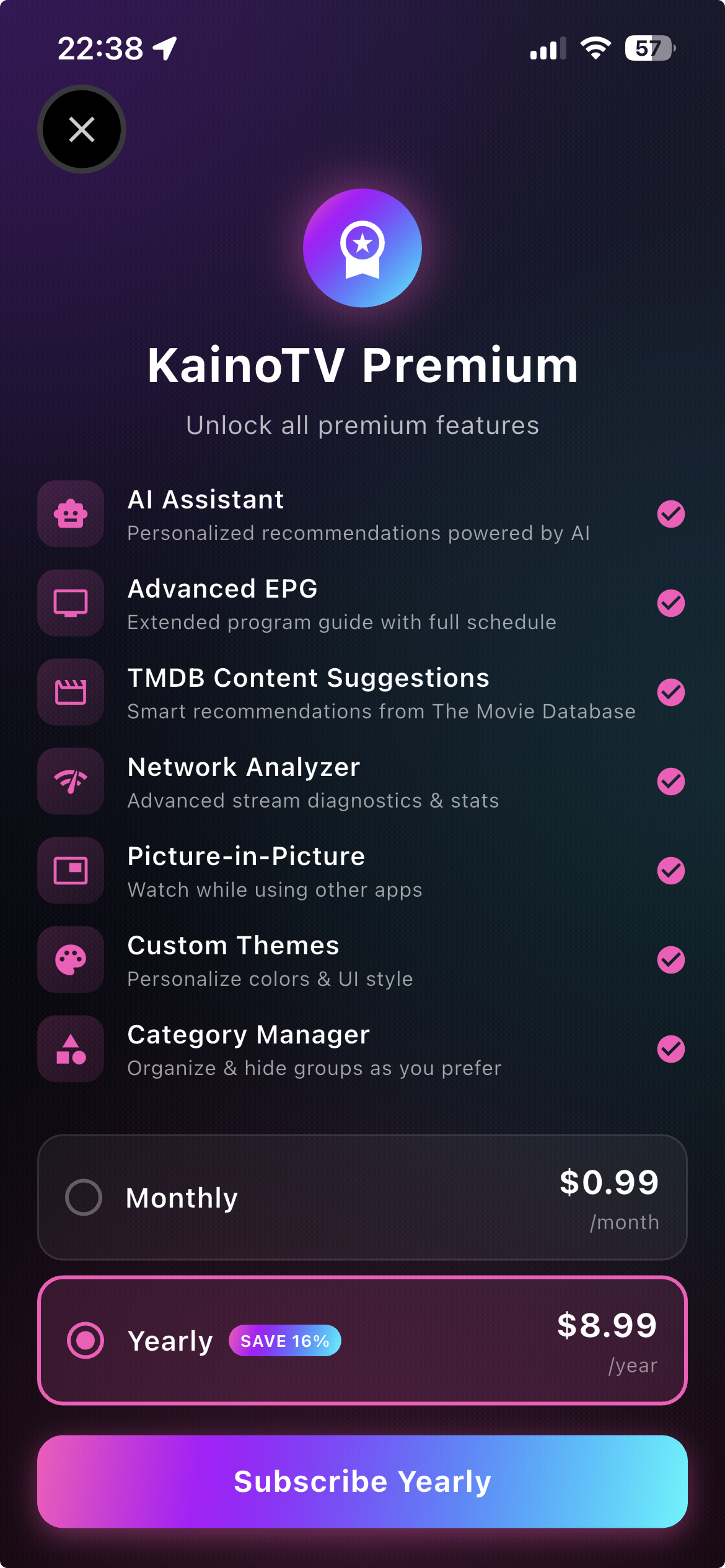Click the Advanced EPG checkmark
Image resolution: width=725 pixels, height=1568 pixels.
(670, 603)
